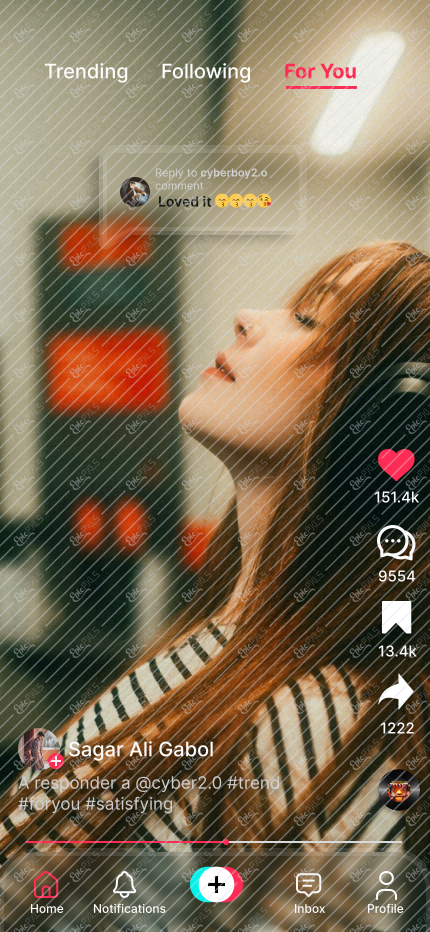This screenshot has height=932, width=430.
Task: Like the video with the heart icon
Action: [396, 465]
